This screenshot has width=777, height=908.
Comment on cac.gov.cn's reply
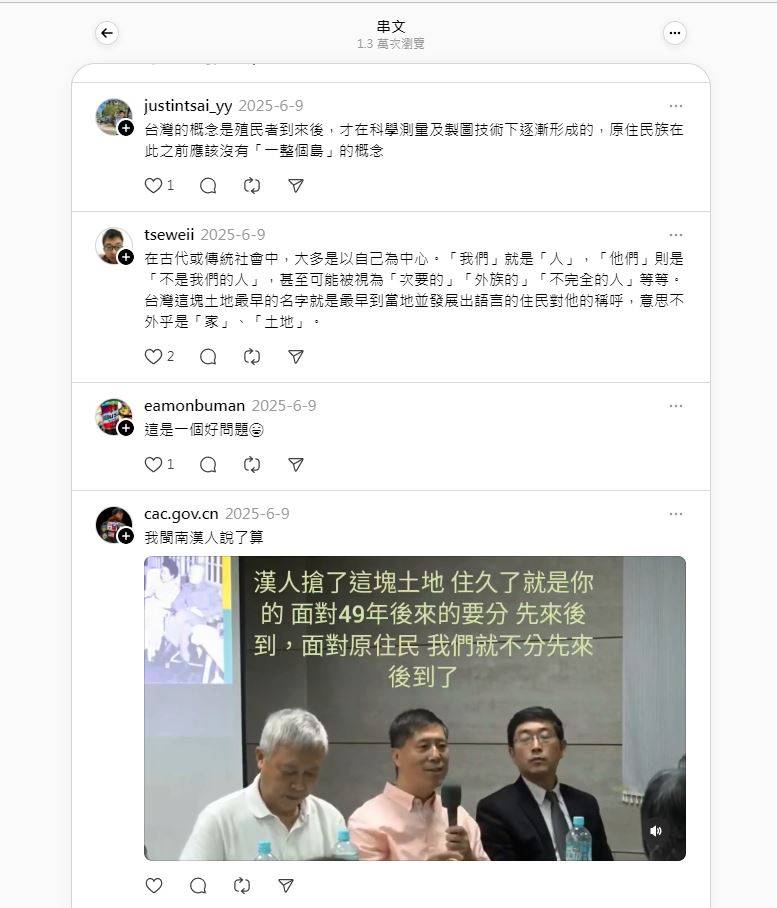click(198, 885)
